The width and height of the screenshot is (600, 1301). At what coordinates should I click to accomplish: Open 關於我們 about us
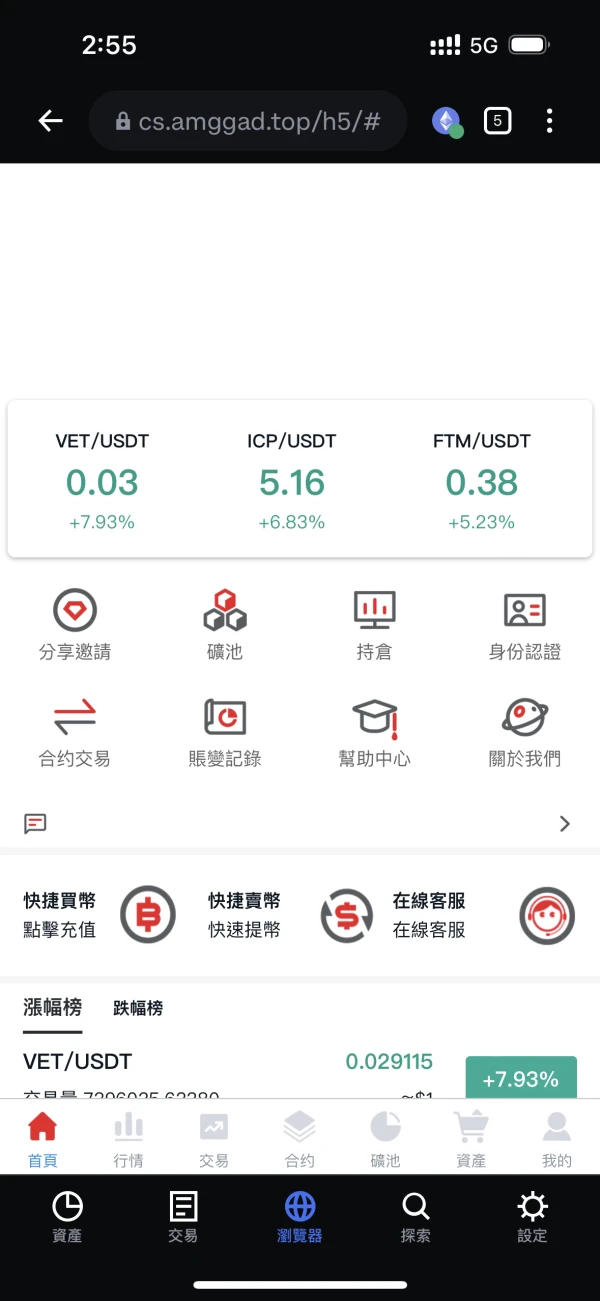click(x=525, y=733)
